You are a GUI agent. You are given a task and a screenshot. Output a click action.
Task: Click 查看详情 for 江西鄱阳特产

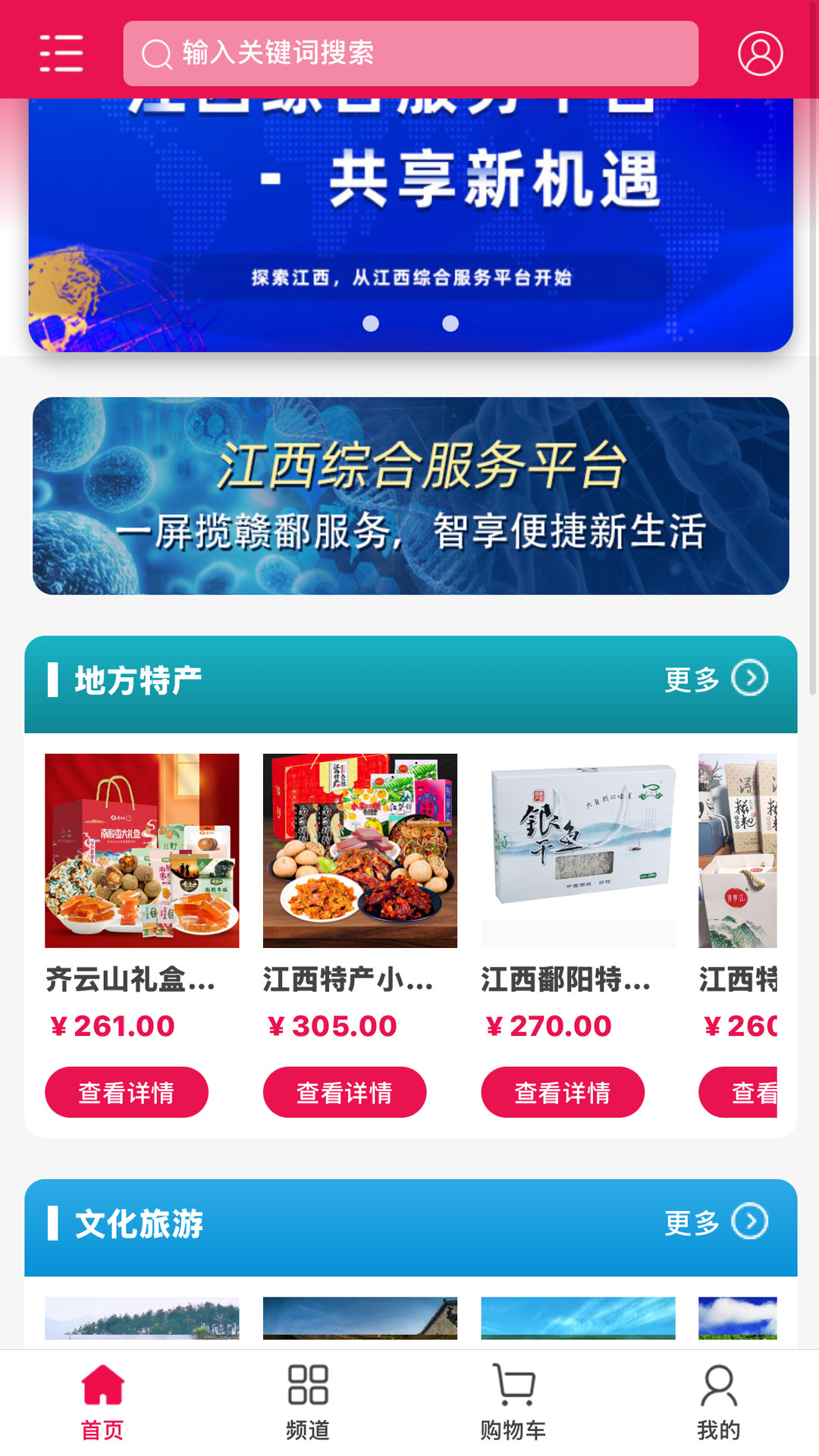pyautogui.click(x=561, y=1092)
